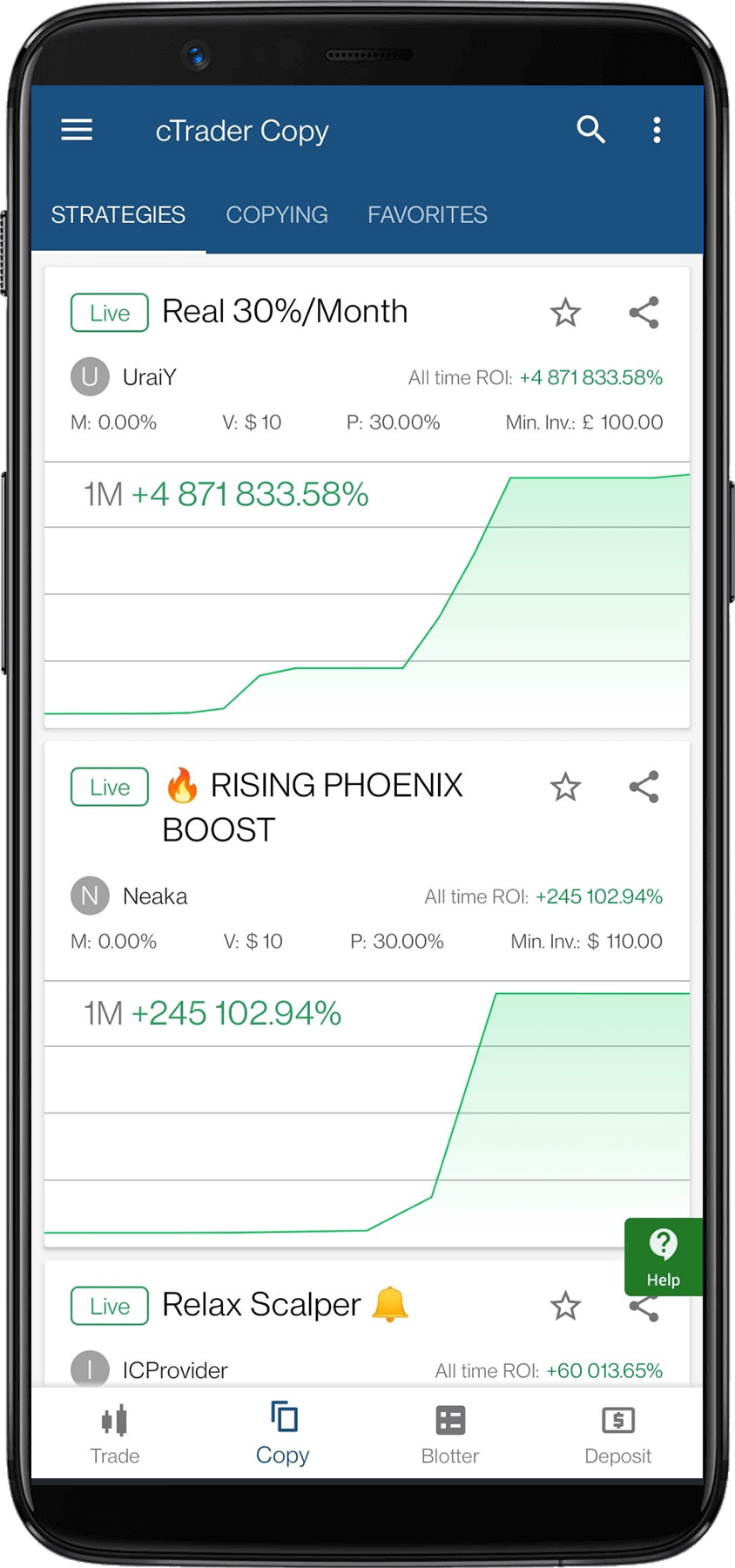Share the Real 30%/Month strategy

point(644,312)
